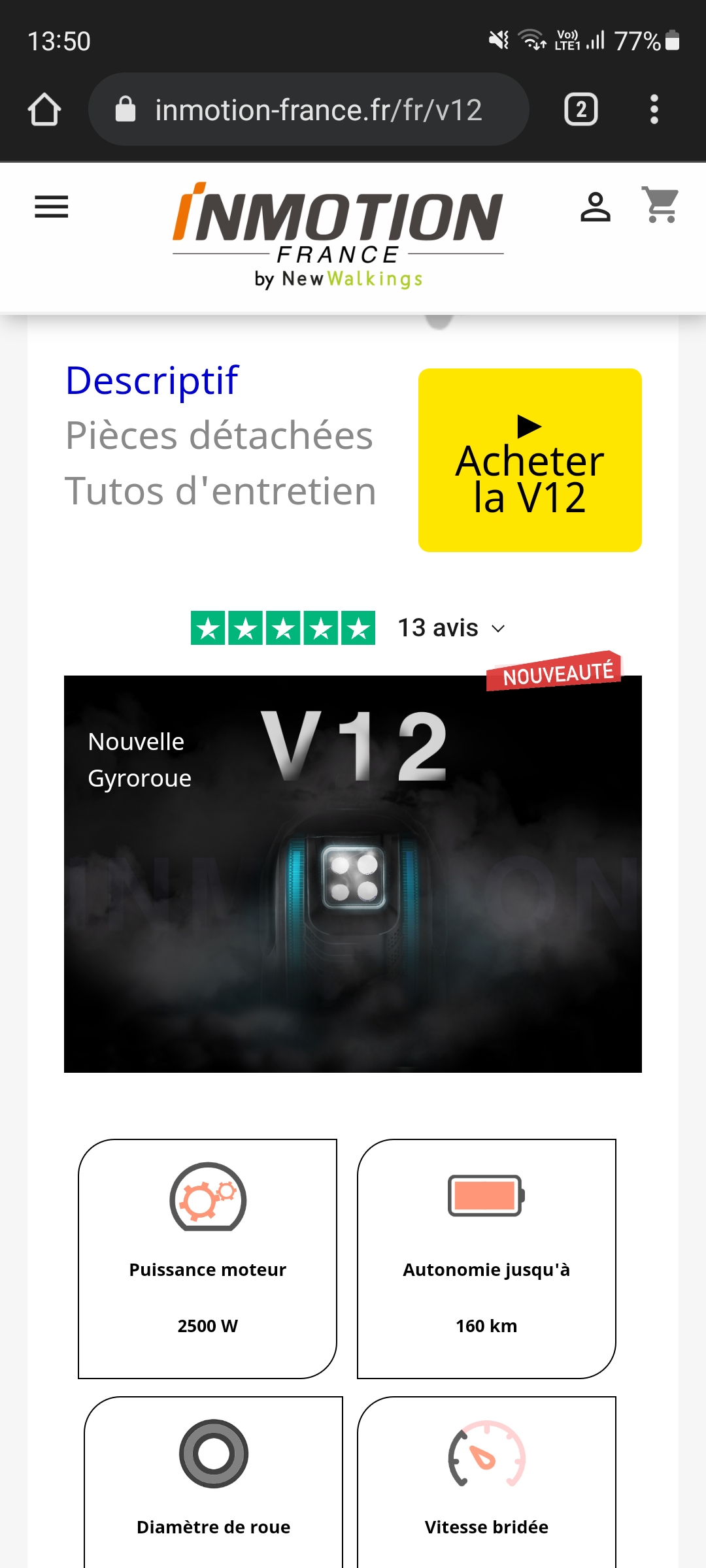
Task: Open the user account icon
Action: (x=596, y=207)
